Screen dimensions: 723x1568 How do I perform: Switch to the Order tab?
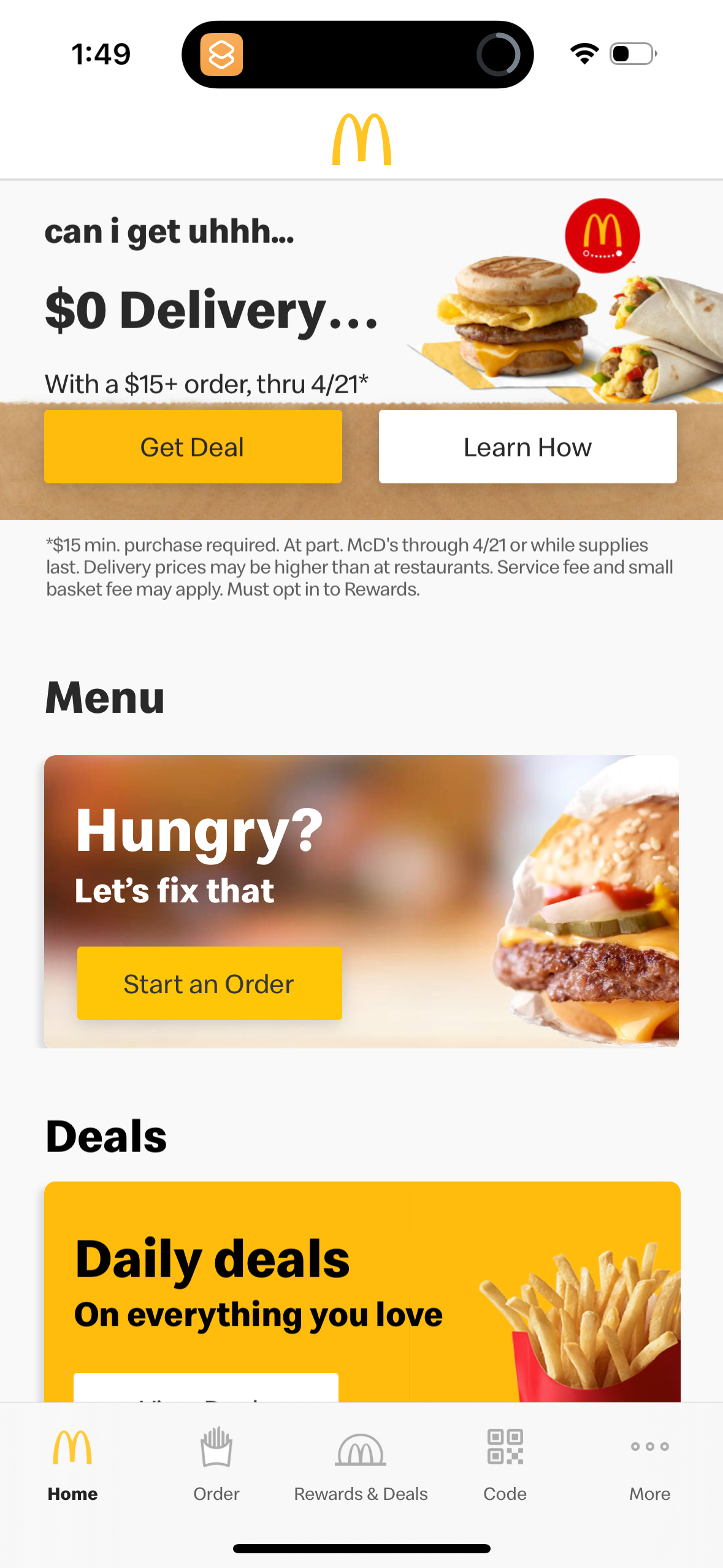point(216,1464)
